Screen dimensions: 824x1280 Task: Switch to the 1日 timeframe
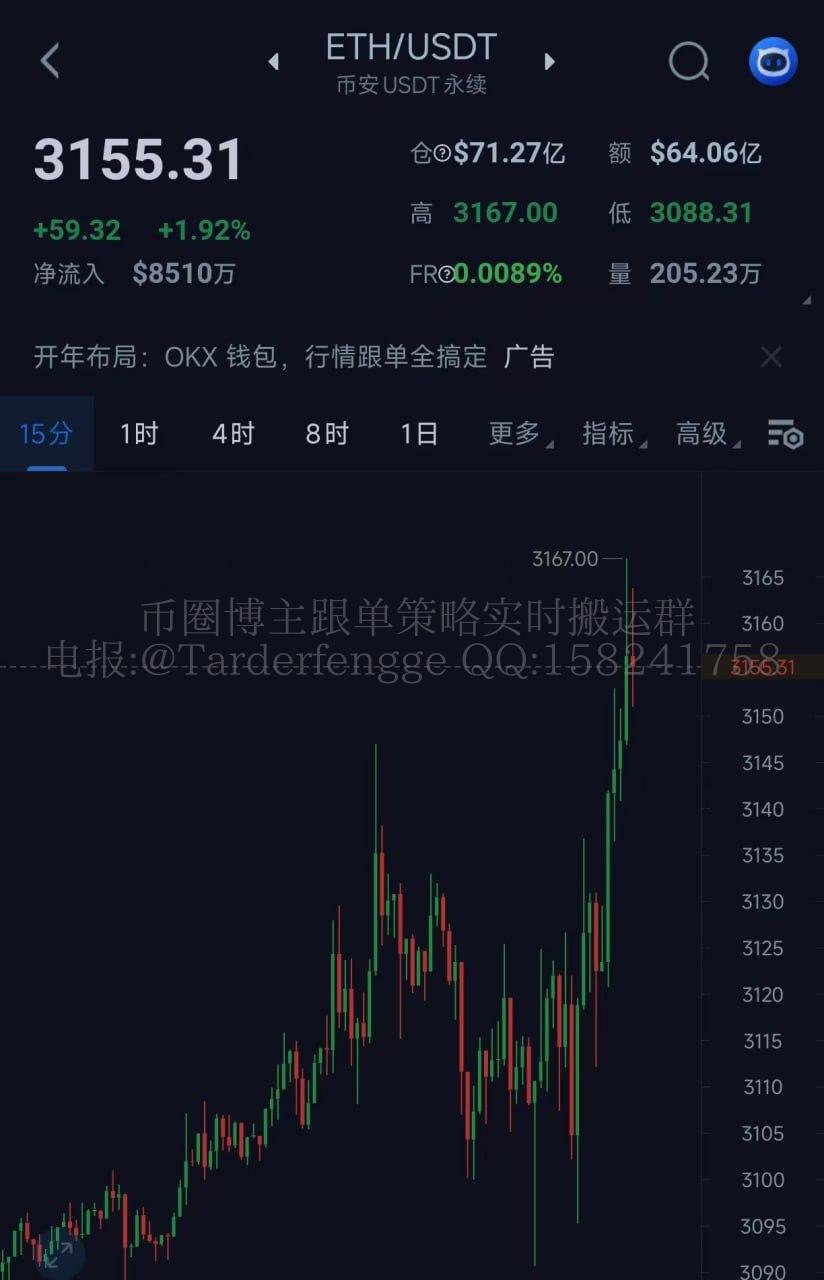click(419, 434)
